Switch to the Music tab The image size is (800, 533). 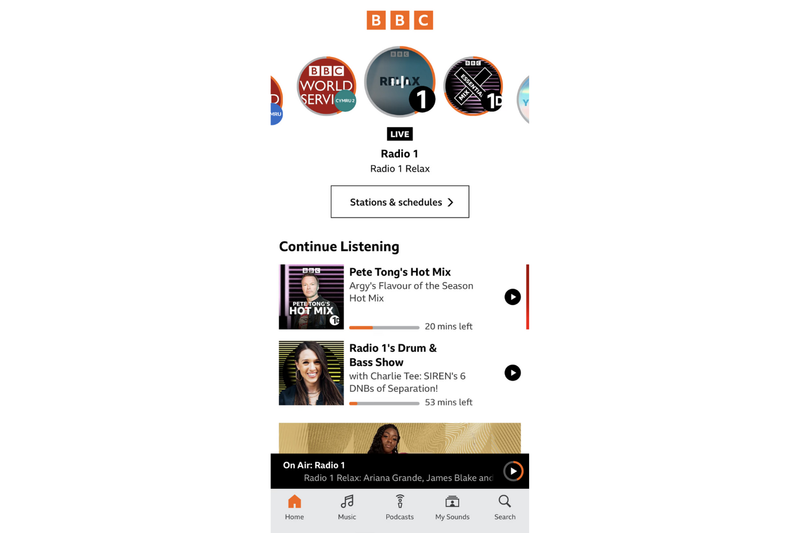point(347,507)
